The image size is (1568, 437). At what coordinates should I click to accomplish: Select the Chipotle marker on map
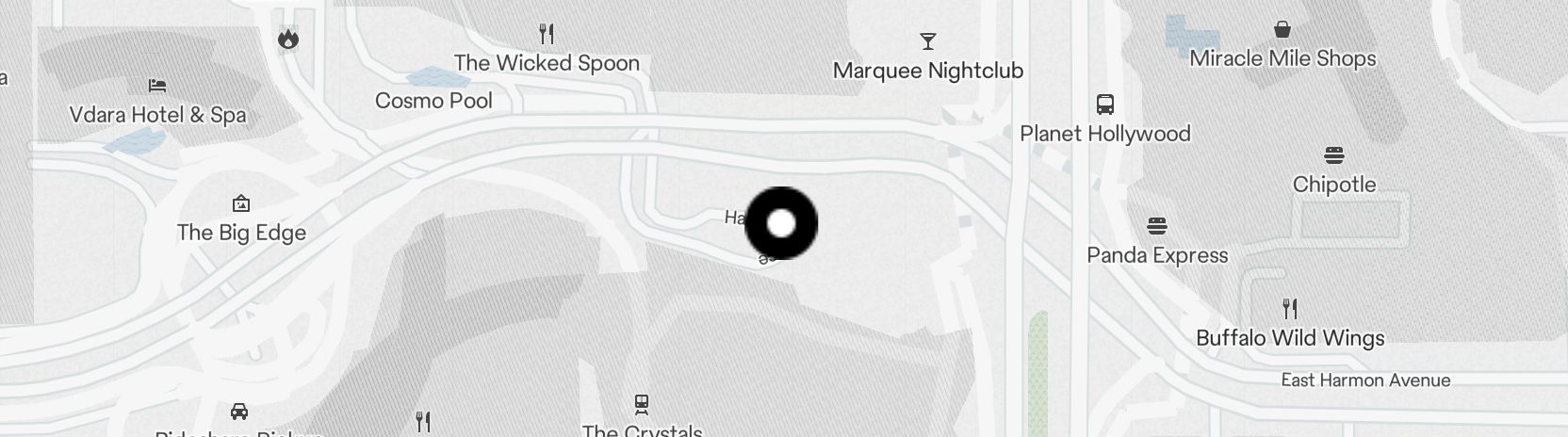point(1333,156)
